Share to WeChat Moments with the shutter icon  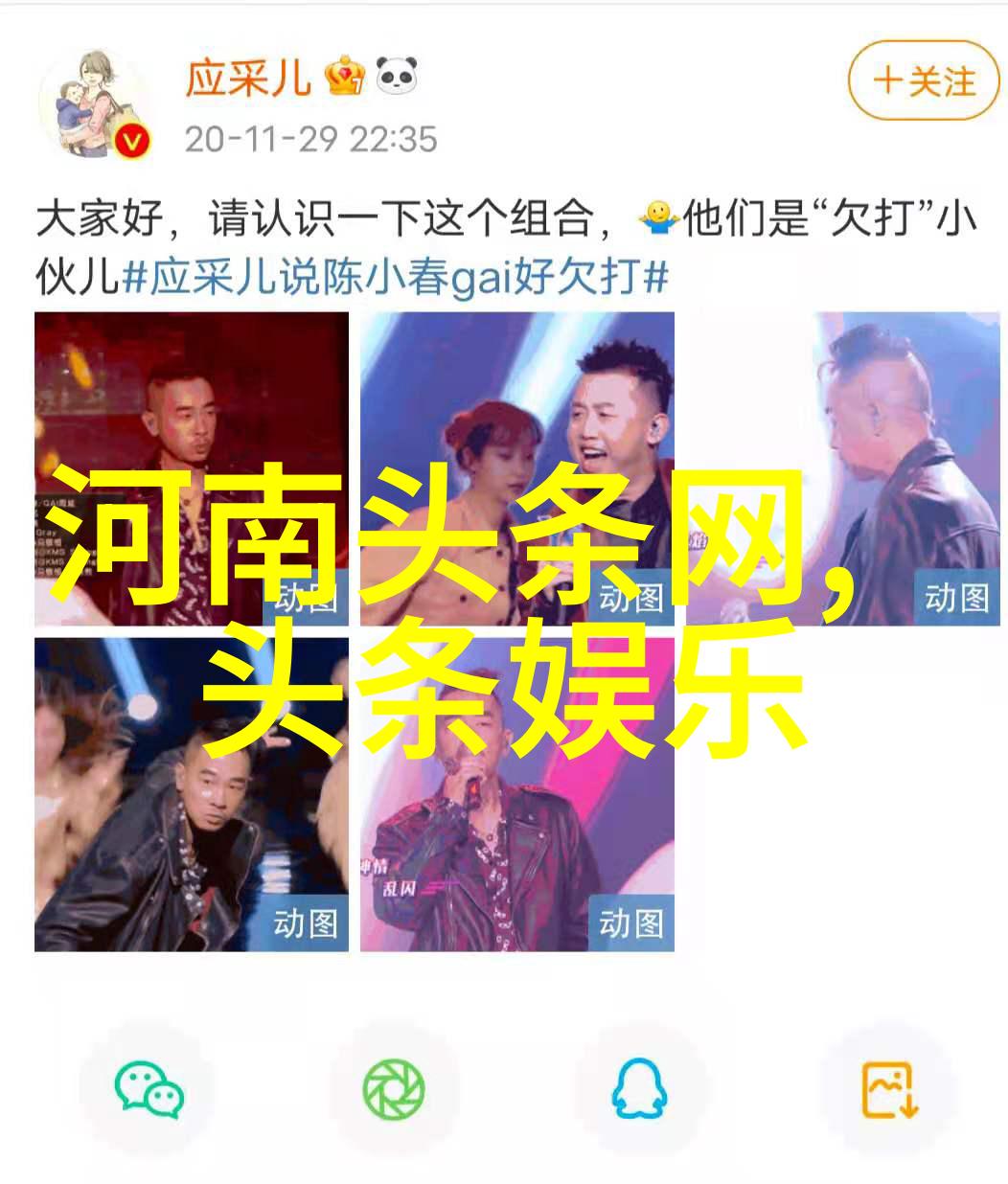click(393, 1090)
